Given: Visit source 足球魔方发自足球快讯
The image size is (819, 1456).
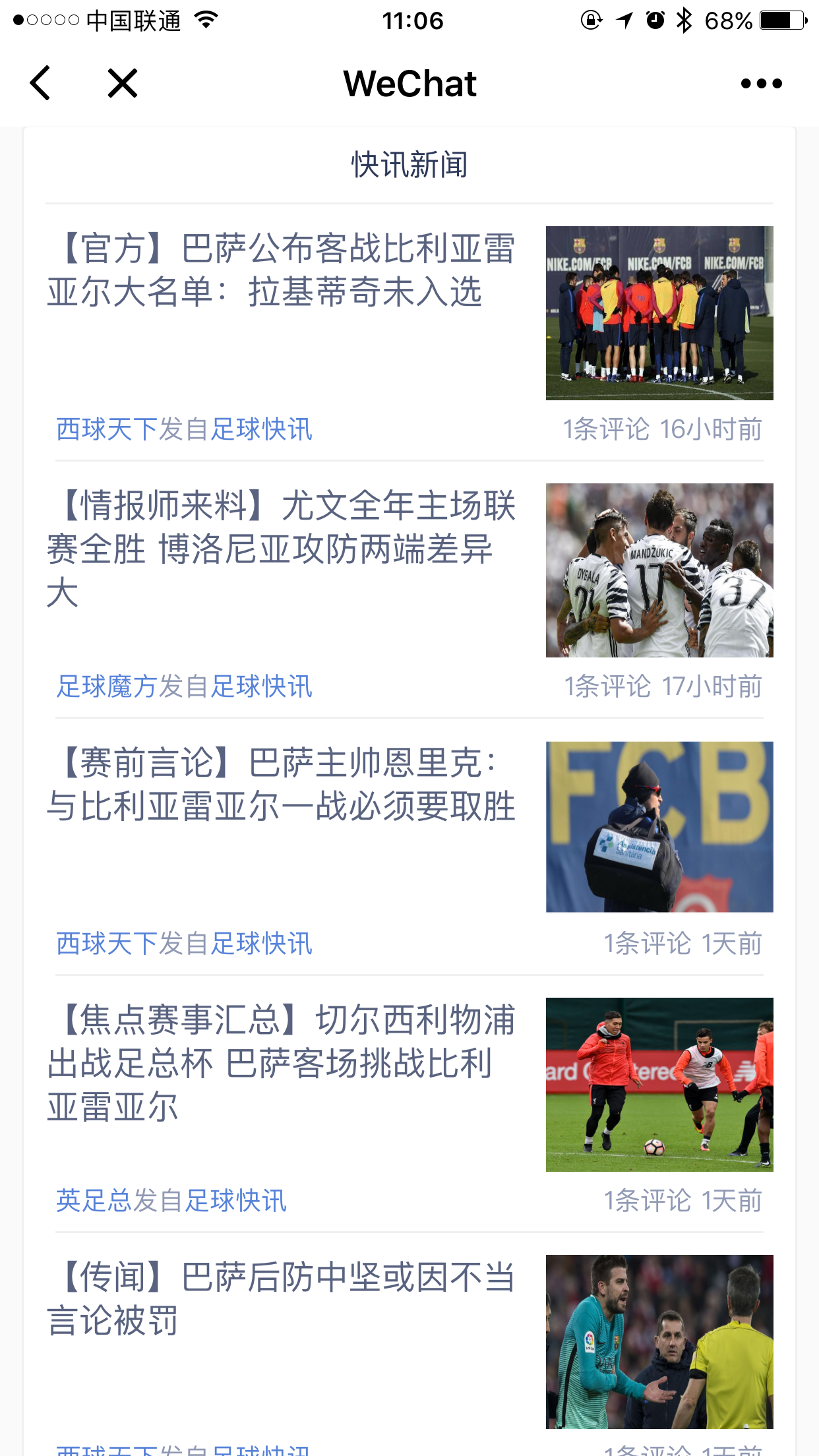Looking at the screenshot, I should point(184,686).
